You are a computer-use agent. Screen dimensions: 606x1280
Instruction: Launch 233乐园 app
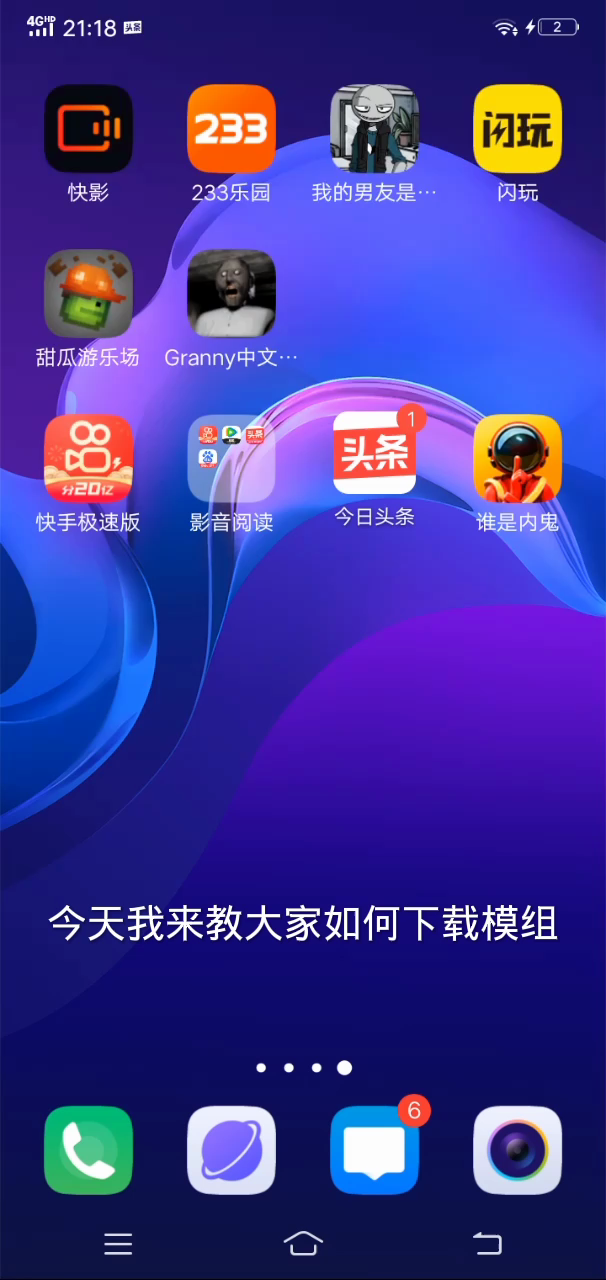231,129
